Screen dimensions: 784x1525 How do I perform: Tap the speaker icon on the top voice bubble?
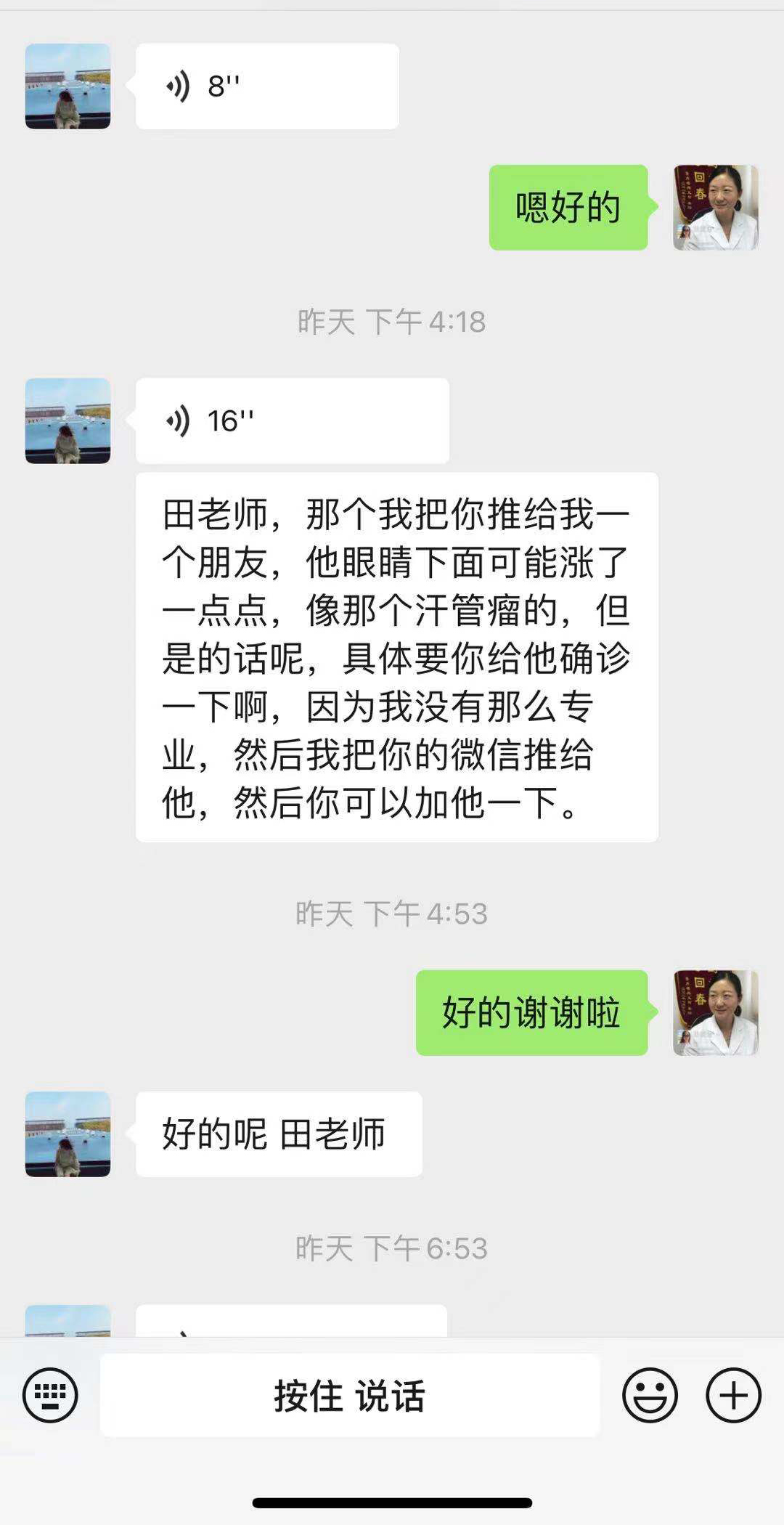[x=176, y=84]
